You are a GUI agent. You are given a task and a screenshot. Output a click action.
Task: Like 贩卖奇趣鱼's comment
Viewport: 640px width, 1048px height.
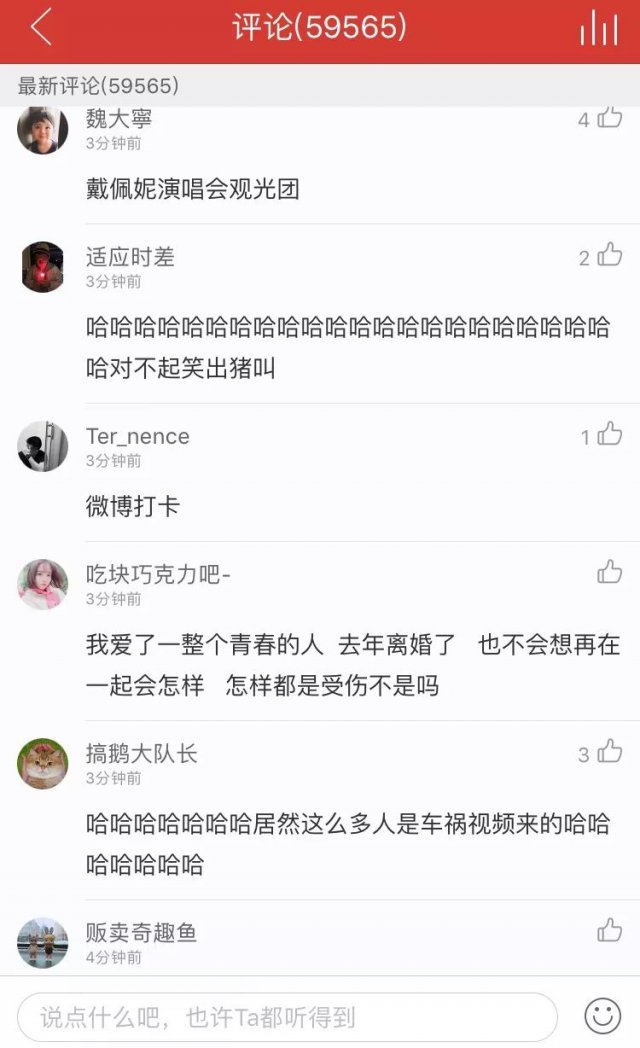coord(609,930)
